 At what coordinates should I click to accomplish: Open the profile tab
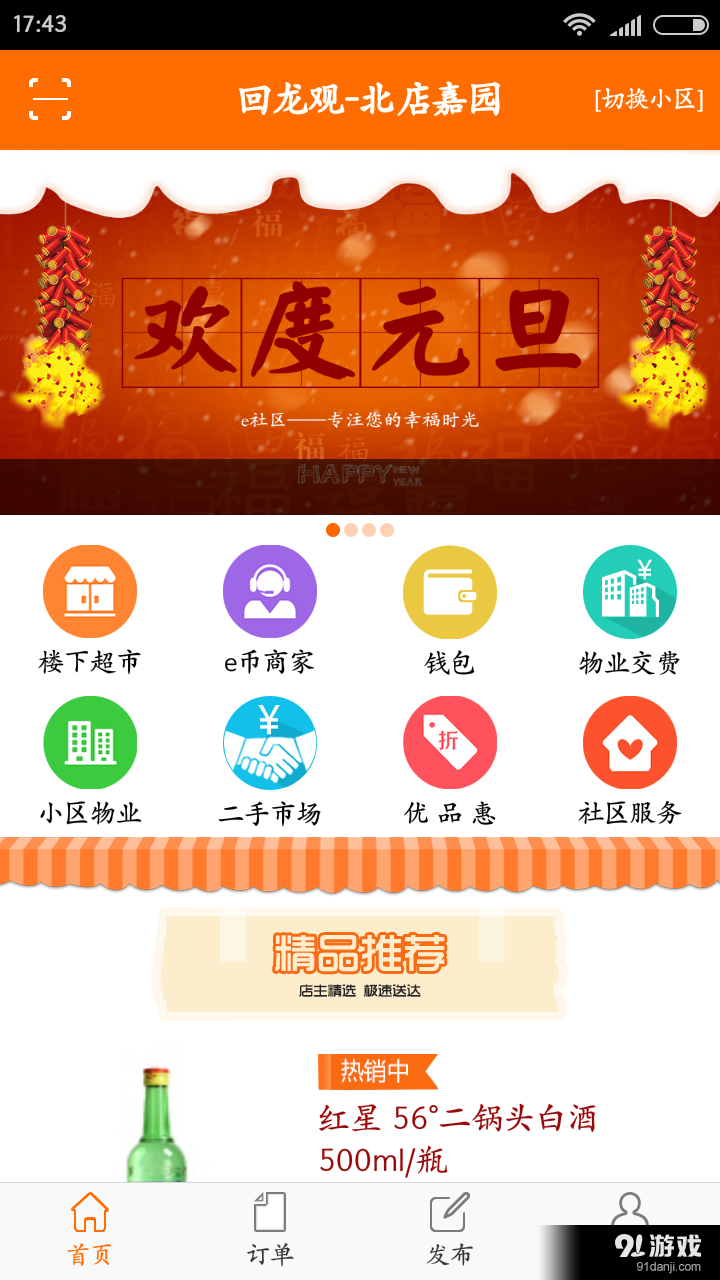(628, 1208)
